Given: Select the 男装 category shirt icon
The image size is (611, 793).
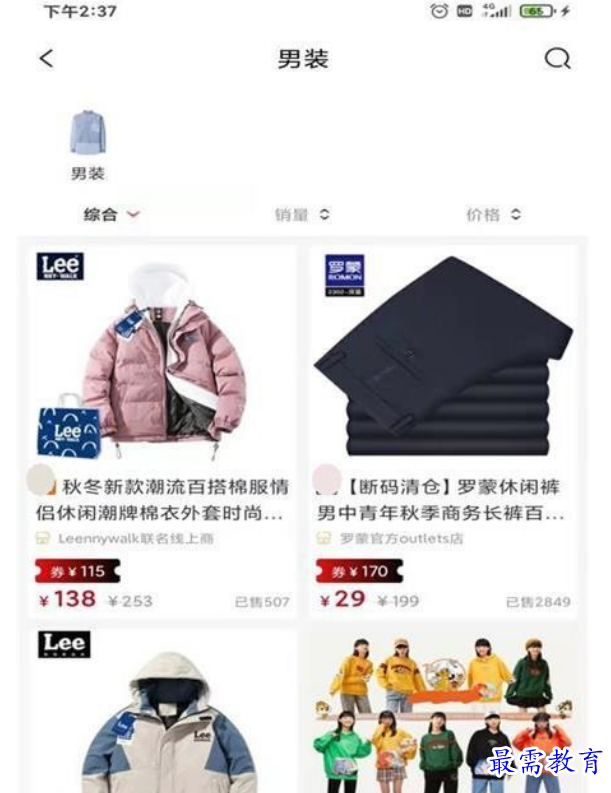Looking at the screenshot, I should tap(87, 133).
